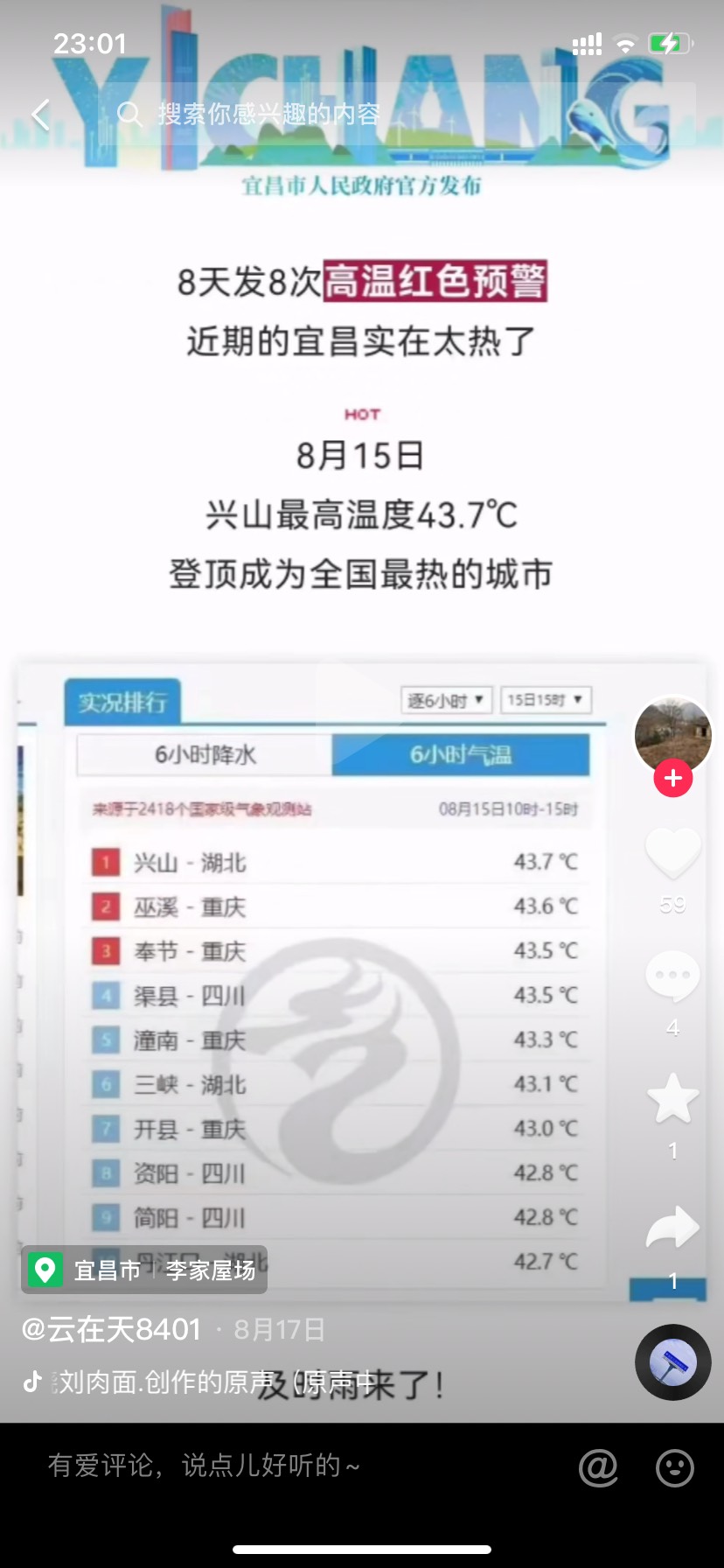Open the 宜昌市 李家屋场 location tag
Viewport: 724px width, 1568px height.
click(x=144, y=1270)
